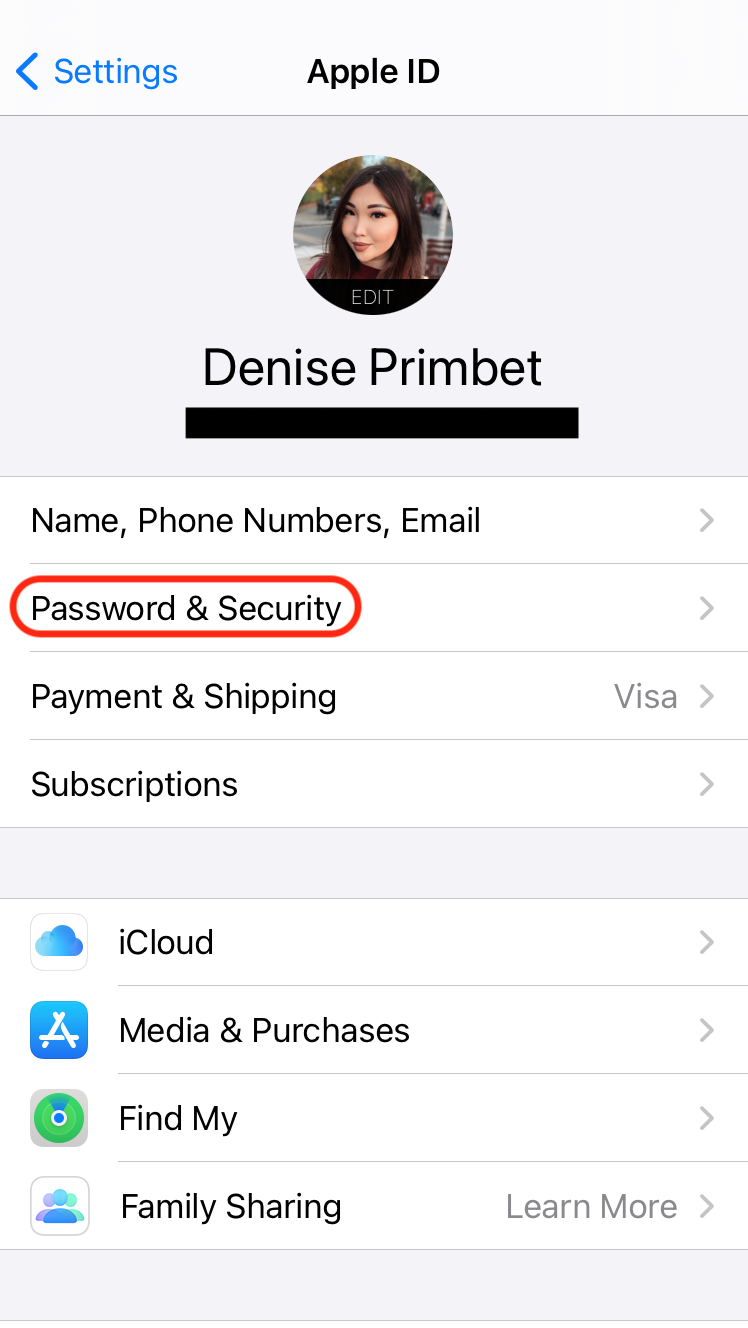748x1328 pixels.
Task: Open Name, Phone Numbers, Email settings
Action: pyautogui.click(x=255, y=520)
